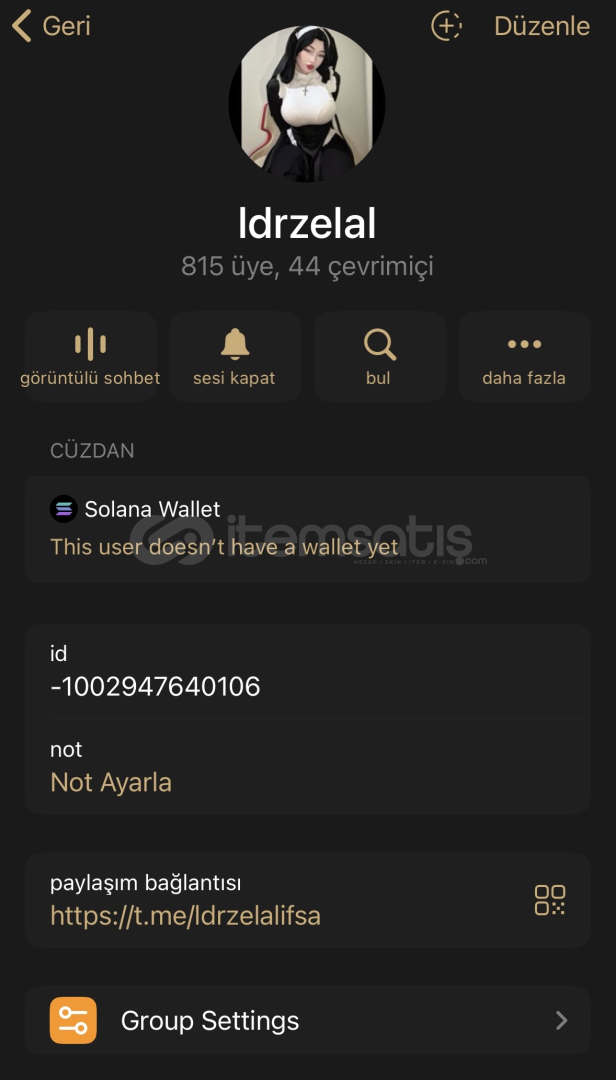Tap the group id number row
This screenshot has height=1080, width=616.
(x=155, y=686)
